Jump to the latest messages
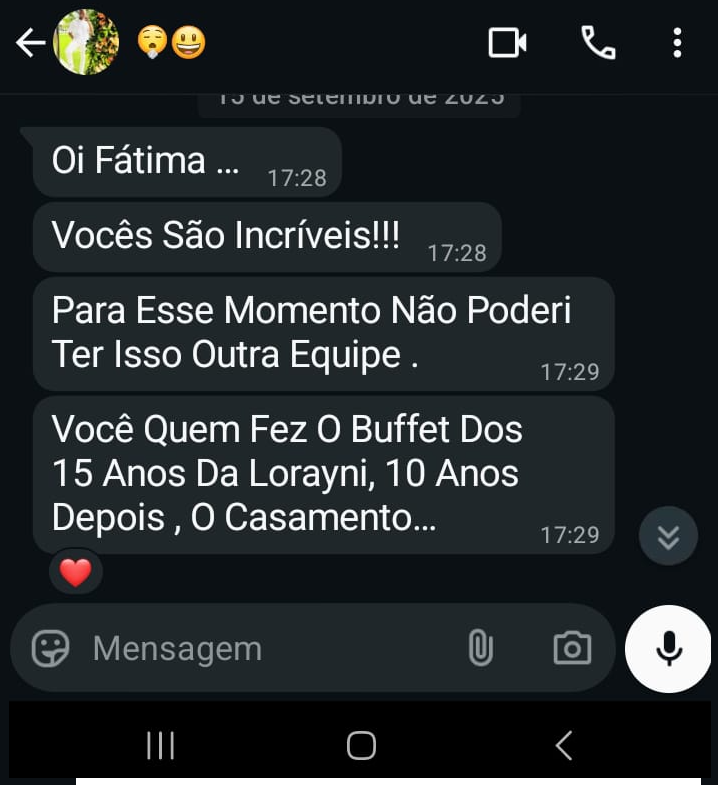The height and width of the screenshot is (785, 718). (668, 537)
